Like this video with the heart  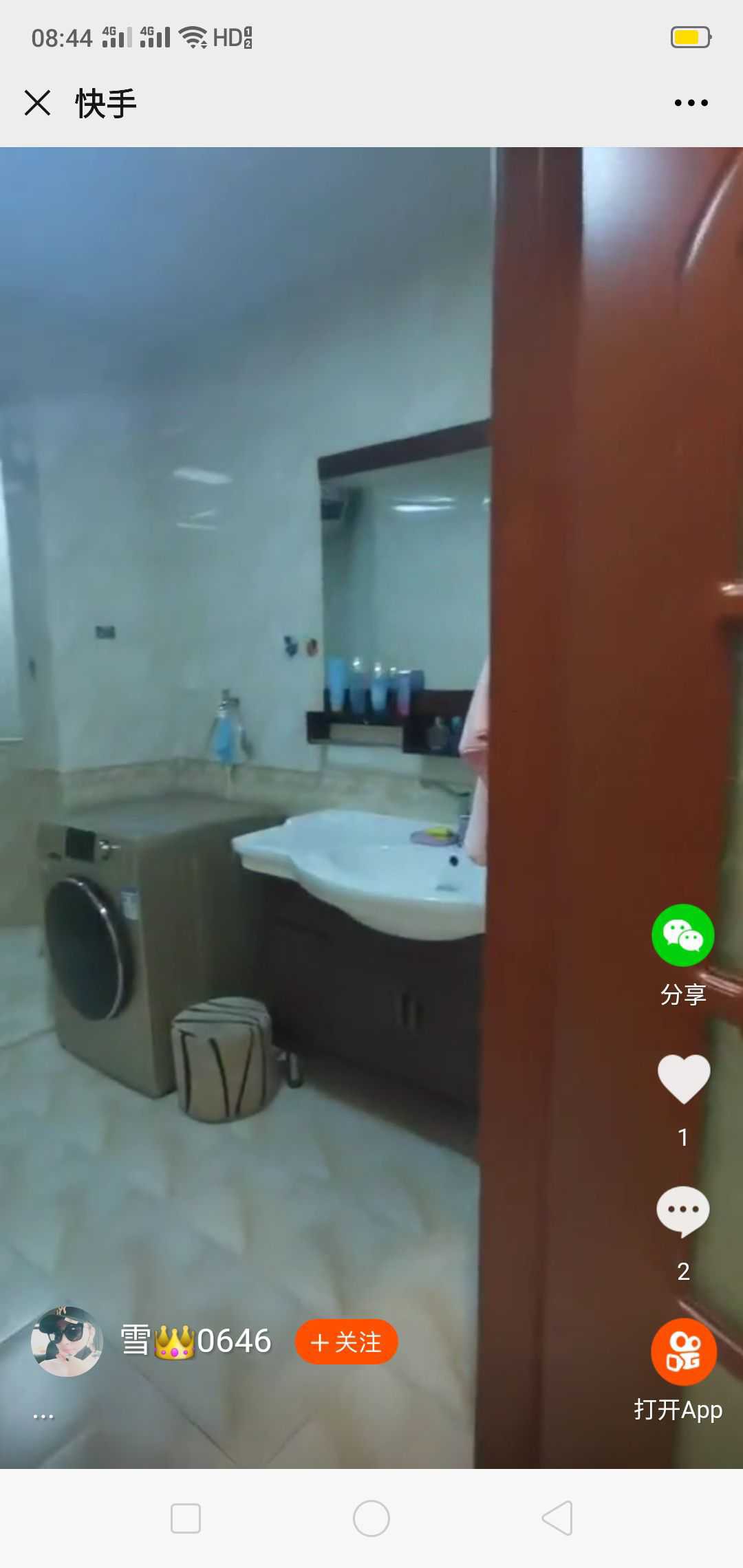[x=683, y=1079]
